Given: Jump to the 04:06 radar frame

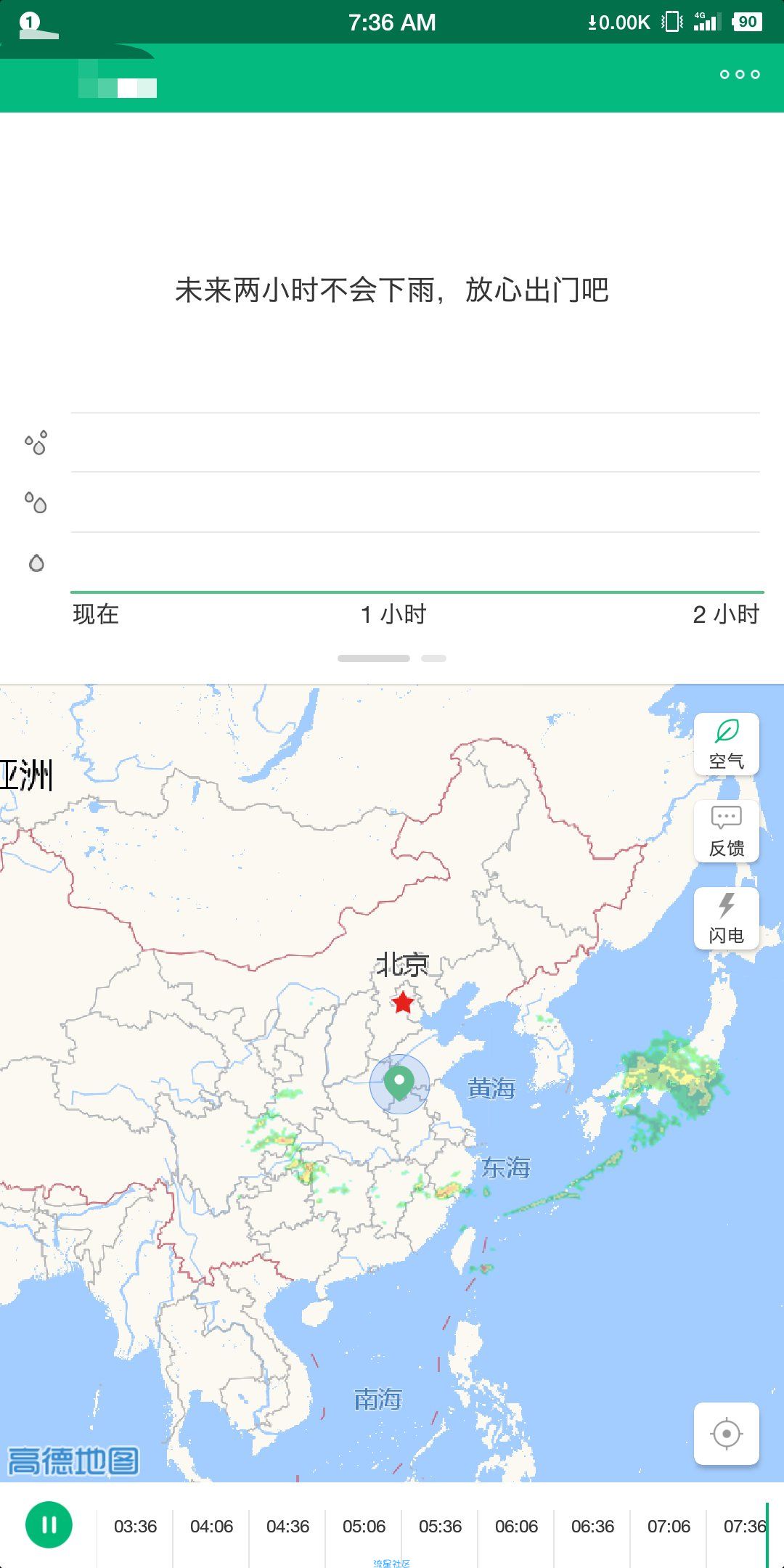Looking at the screenshot, I should [211, 1526].
